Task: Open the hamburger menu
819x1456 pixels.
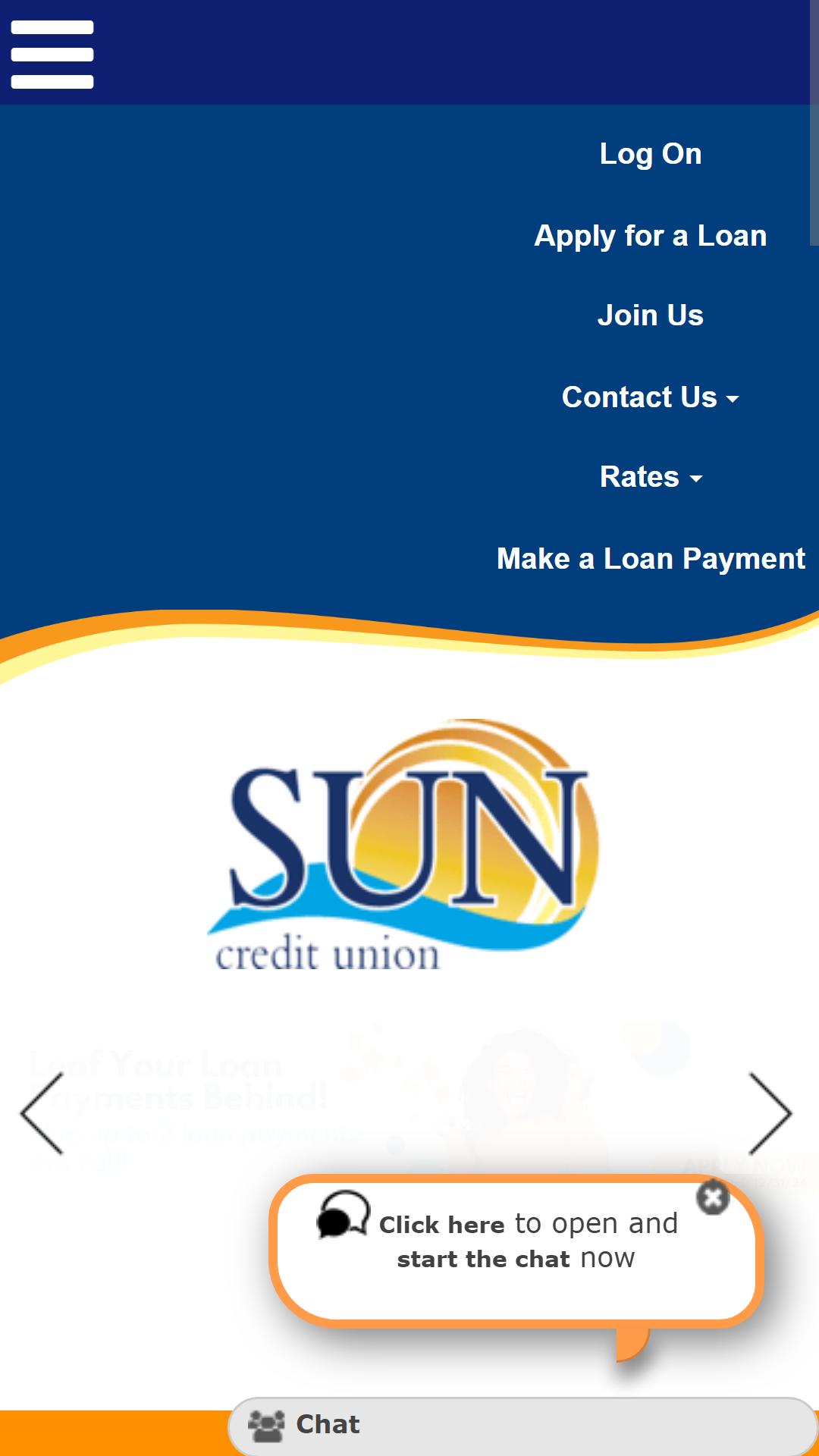Action: point(52,54)
